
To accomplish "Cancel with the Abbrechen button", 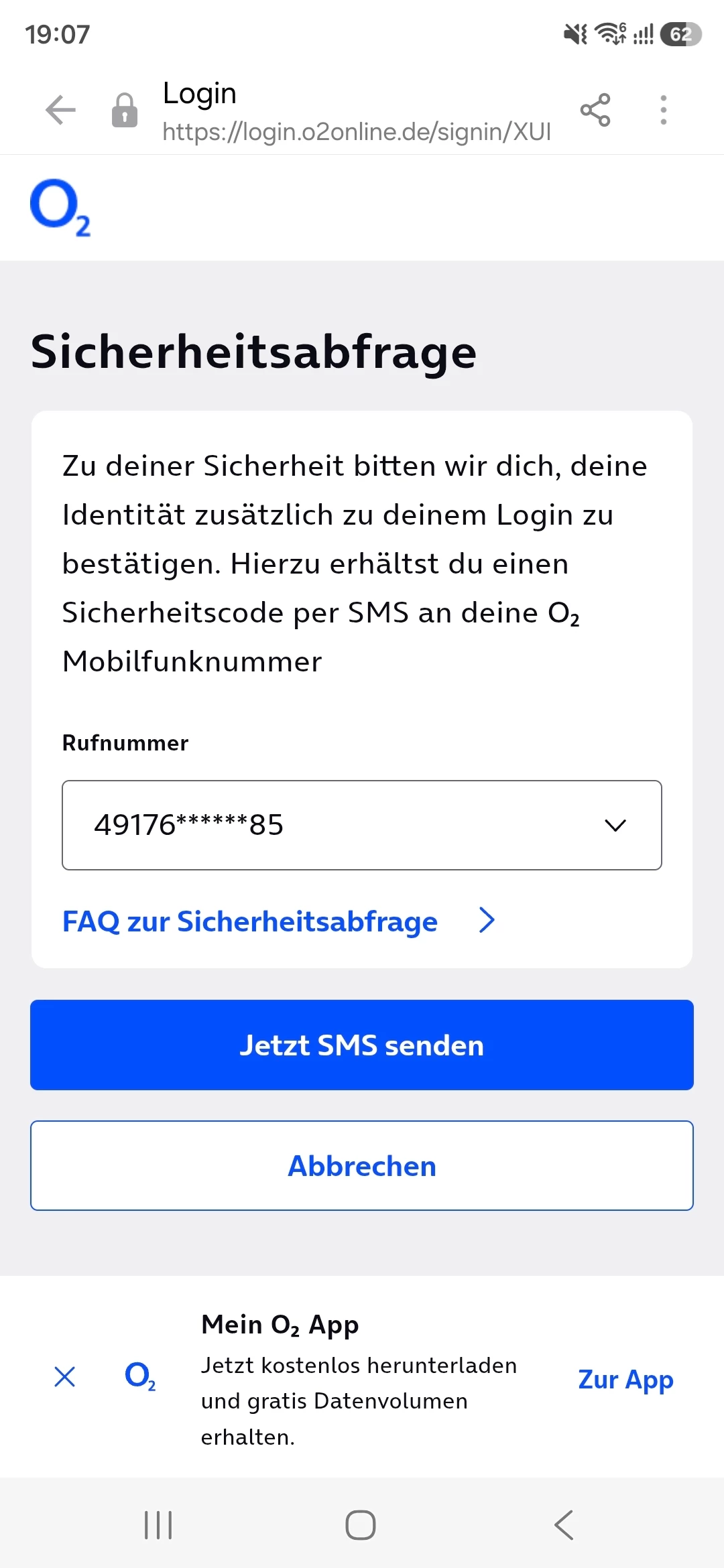I will tap(362, 1166).
